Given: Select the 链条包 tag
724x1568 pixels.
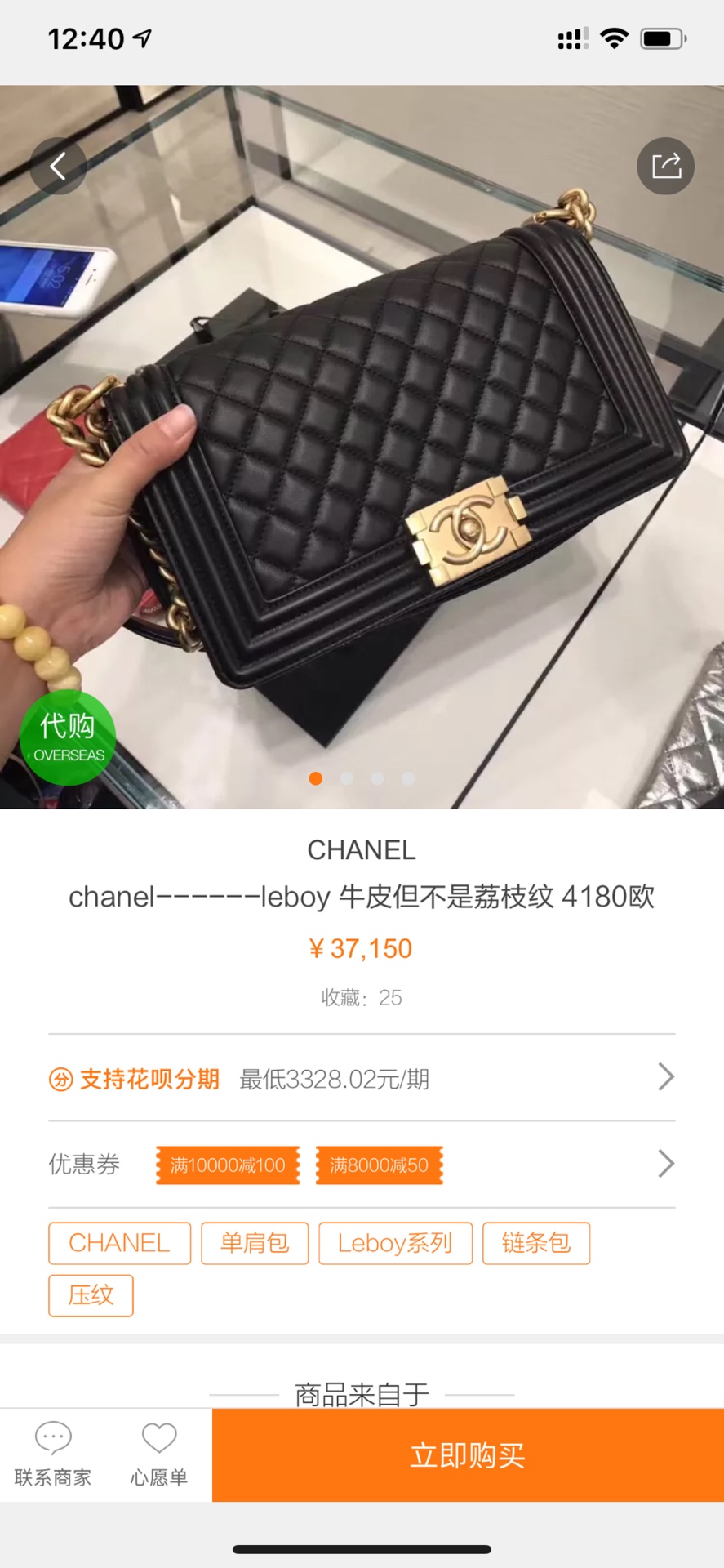Looking at the screenshot, I should (x=535, y=1243).
